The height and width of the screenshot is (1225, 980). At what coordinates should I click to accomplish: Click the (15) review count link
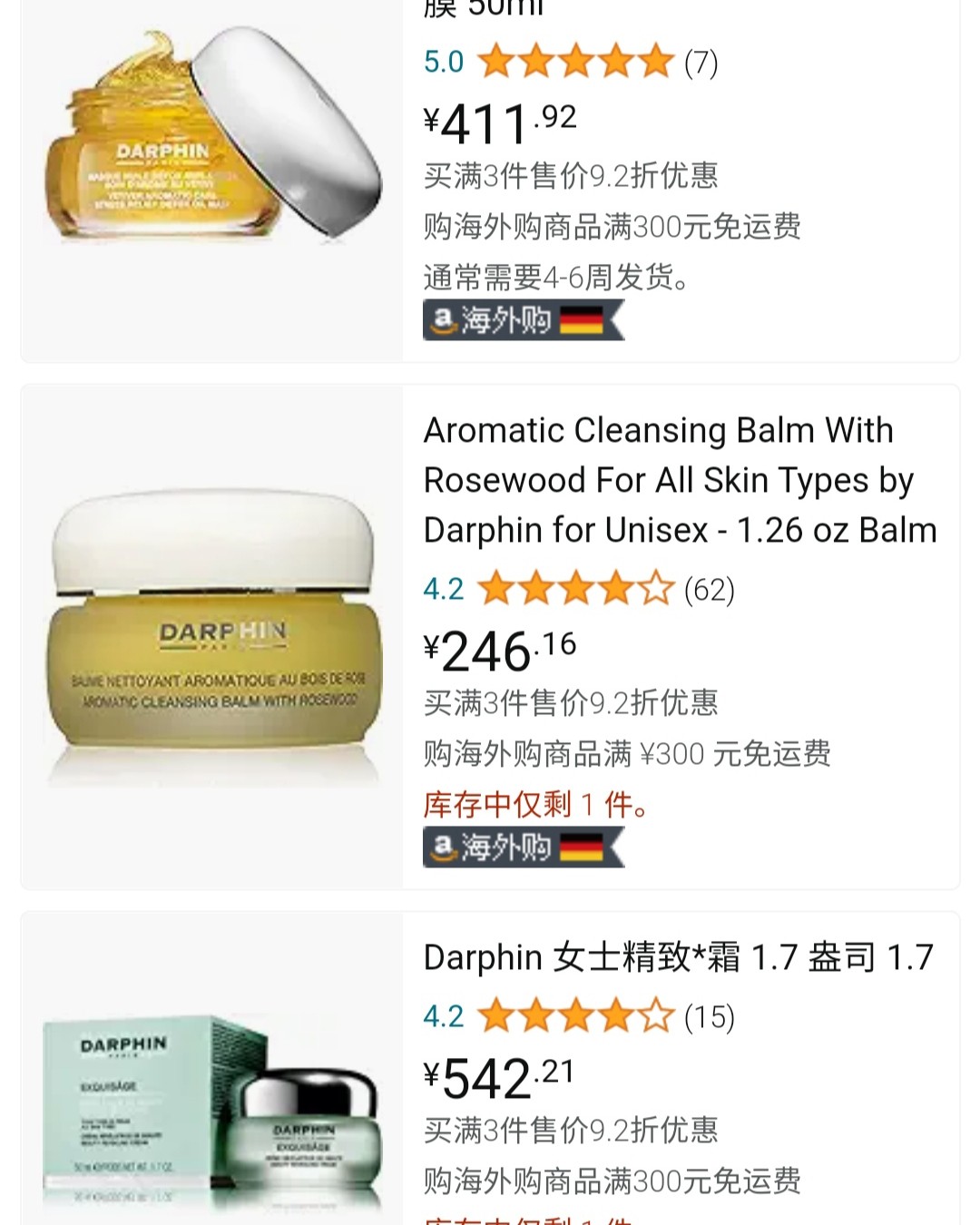tap(711, 1018)
